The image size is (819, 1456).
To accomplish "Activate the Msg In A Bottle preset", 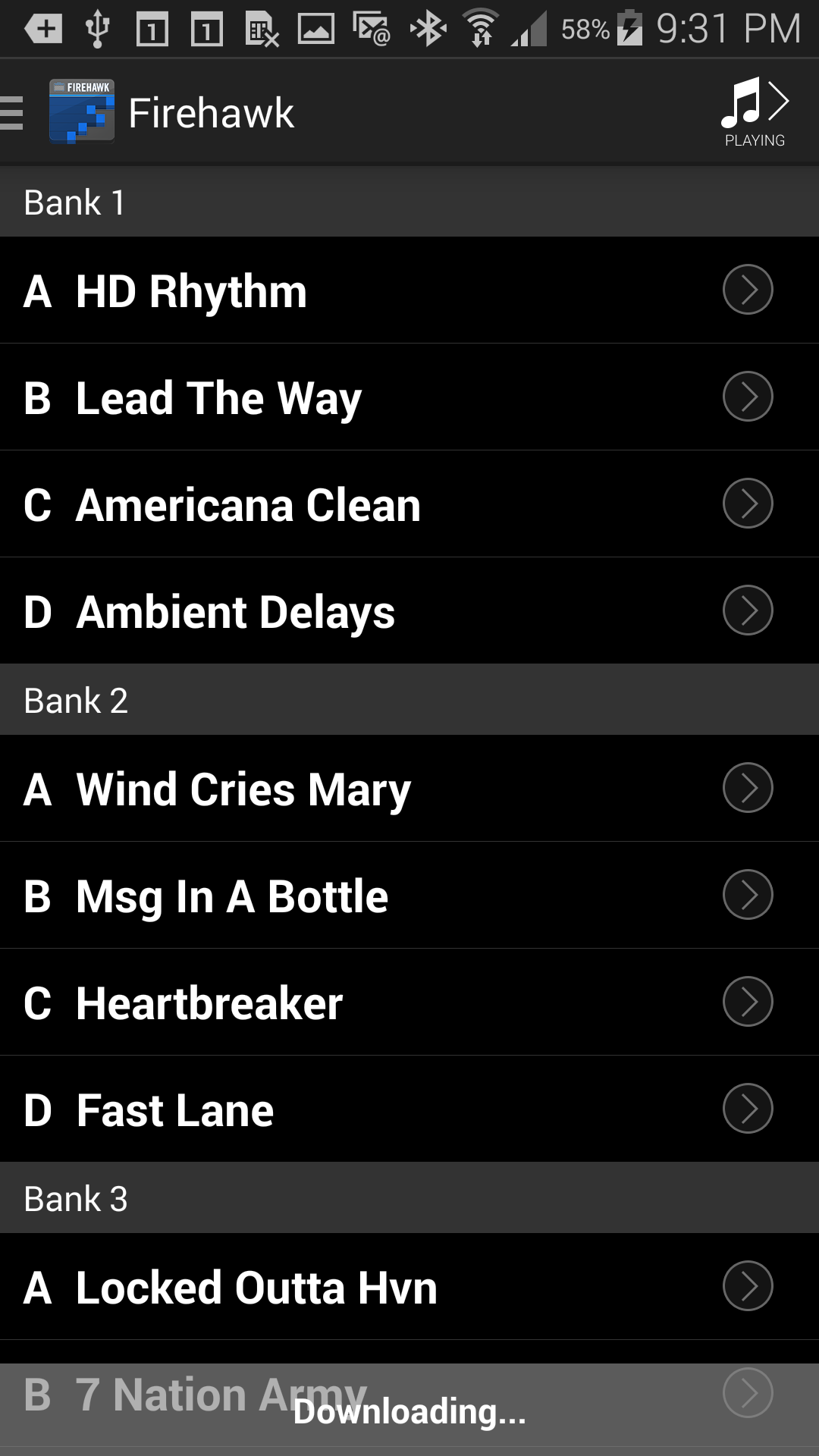I will coord(409,896).
